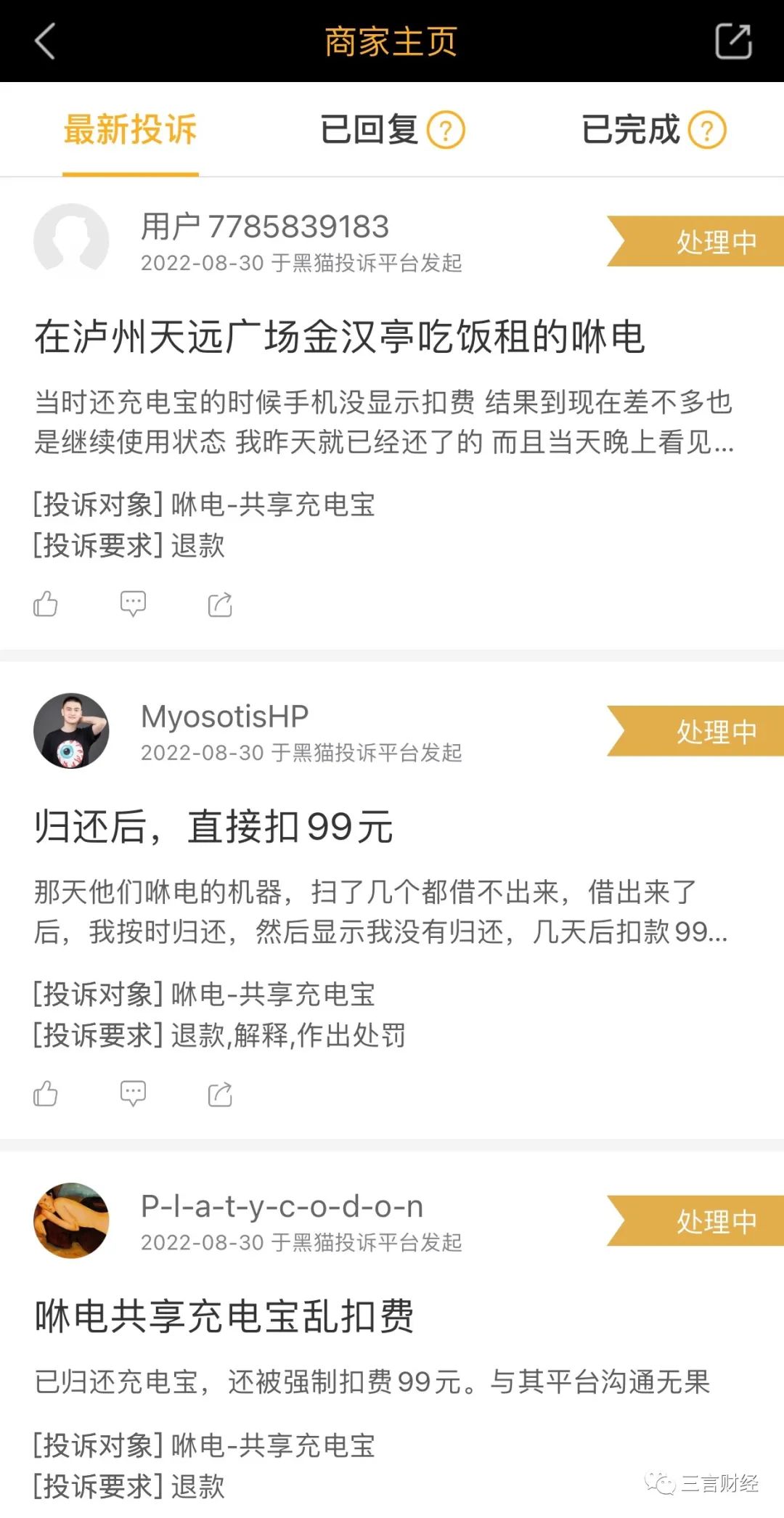Like MyosotisHP's complaint
This screenshot has width=784, height=1518.
pyautogui.click(x=45, y=1094)
